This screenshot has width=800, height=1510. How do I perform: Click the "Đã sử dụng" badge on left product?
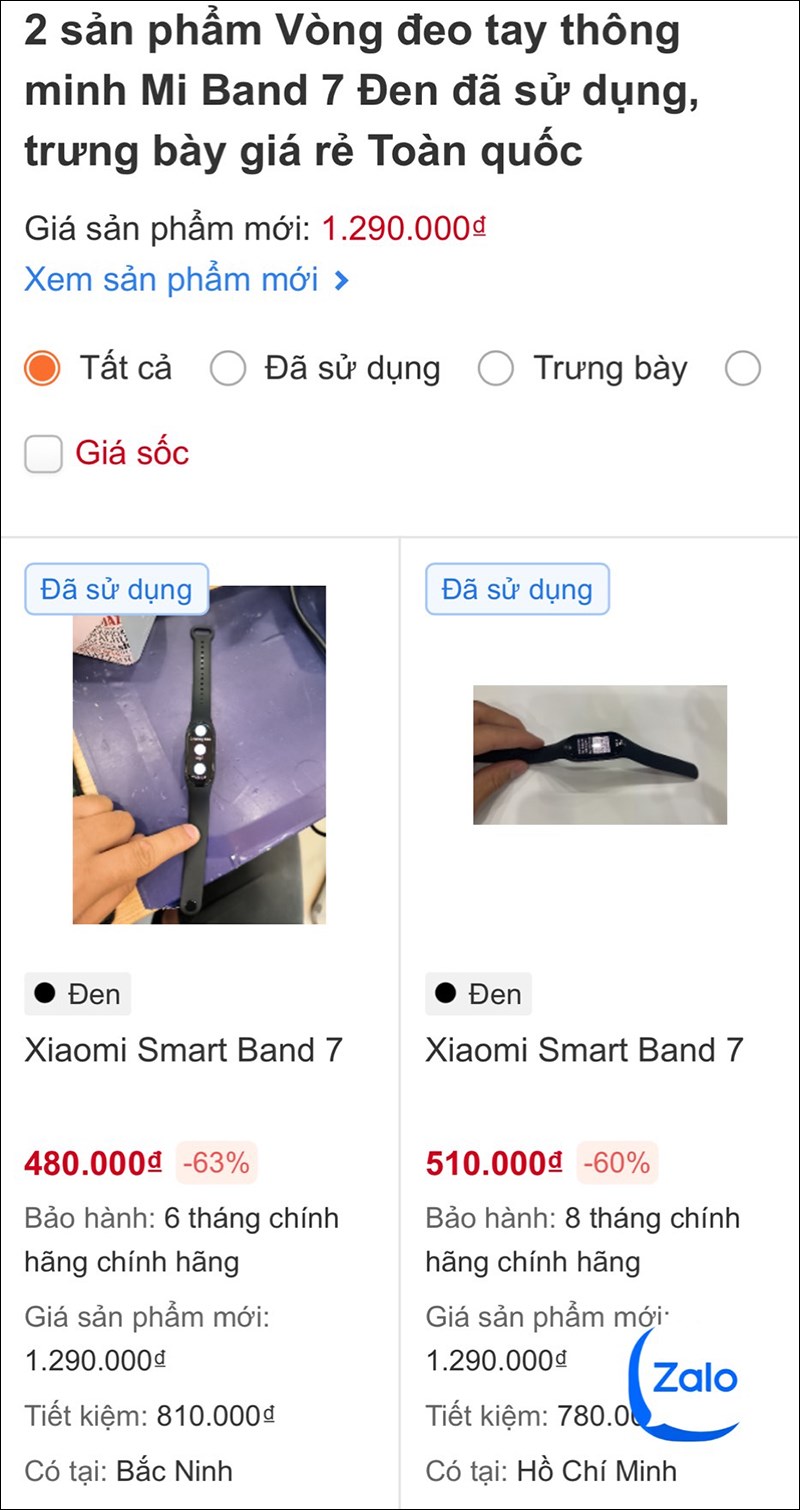point(117,589)
